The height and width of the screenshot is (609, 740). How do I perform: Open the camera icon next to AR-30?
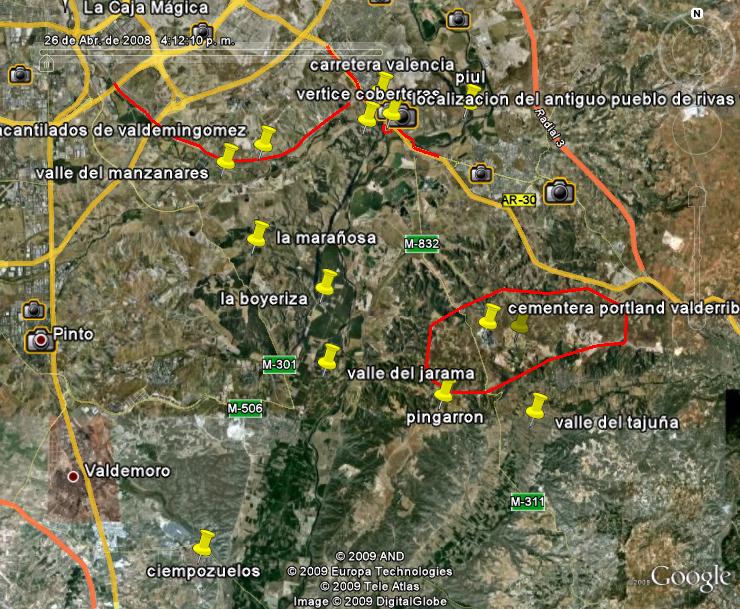click(x=559, y=191)
